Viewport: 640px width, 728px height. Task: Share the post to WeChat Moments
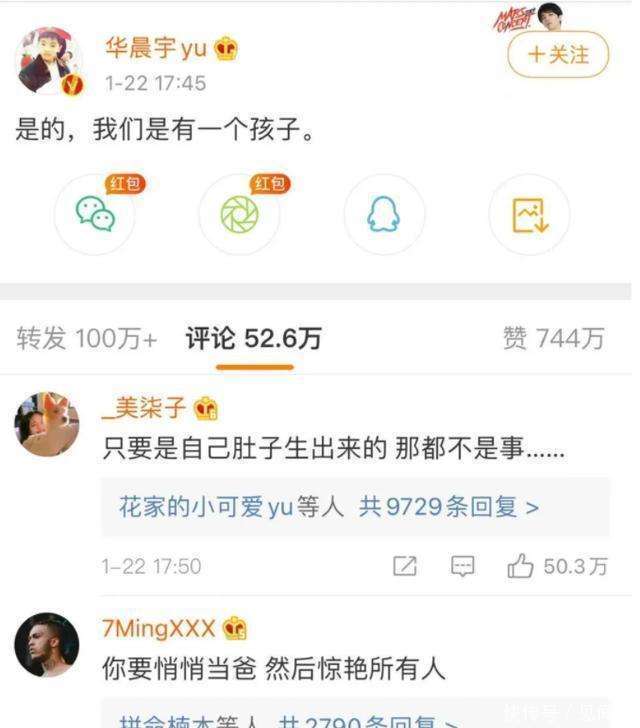(239, 214)
